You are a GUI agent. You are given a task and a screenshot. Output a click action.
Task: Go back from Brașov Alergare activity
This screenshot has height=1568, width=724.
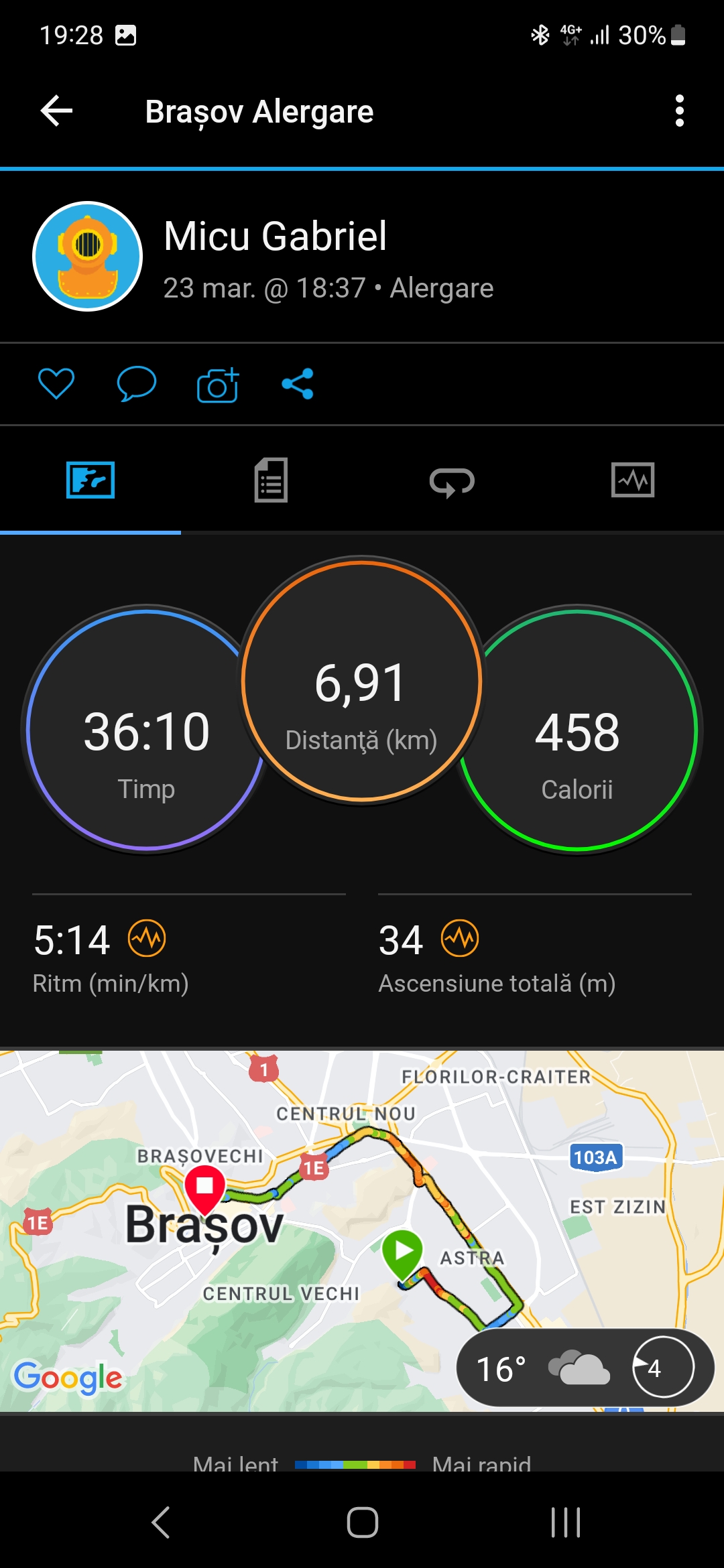click(x=56, y=111)
